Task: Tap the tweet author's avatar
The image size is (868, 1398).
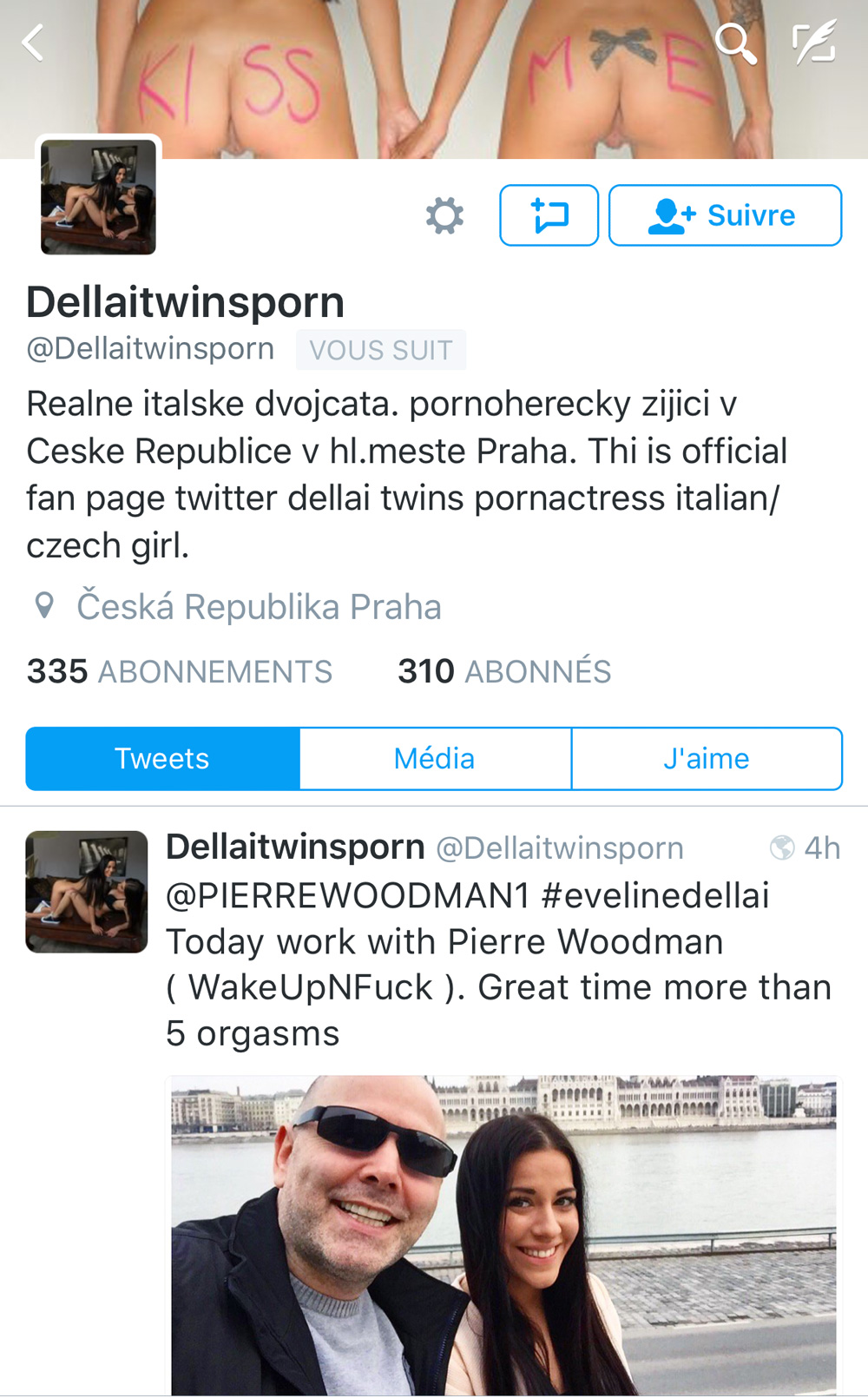Action: [86, 892]
